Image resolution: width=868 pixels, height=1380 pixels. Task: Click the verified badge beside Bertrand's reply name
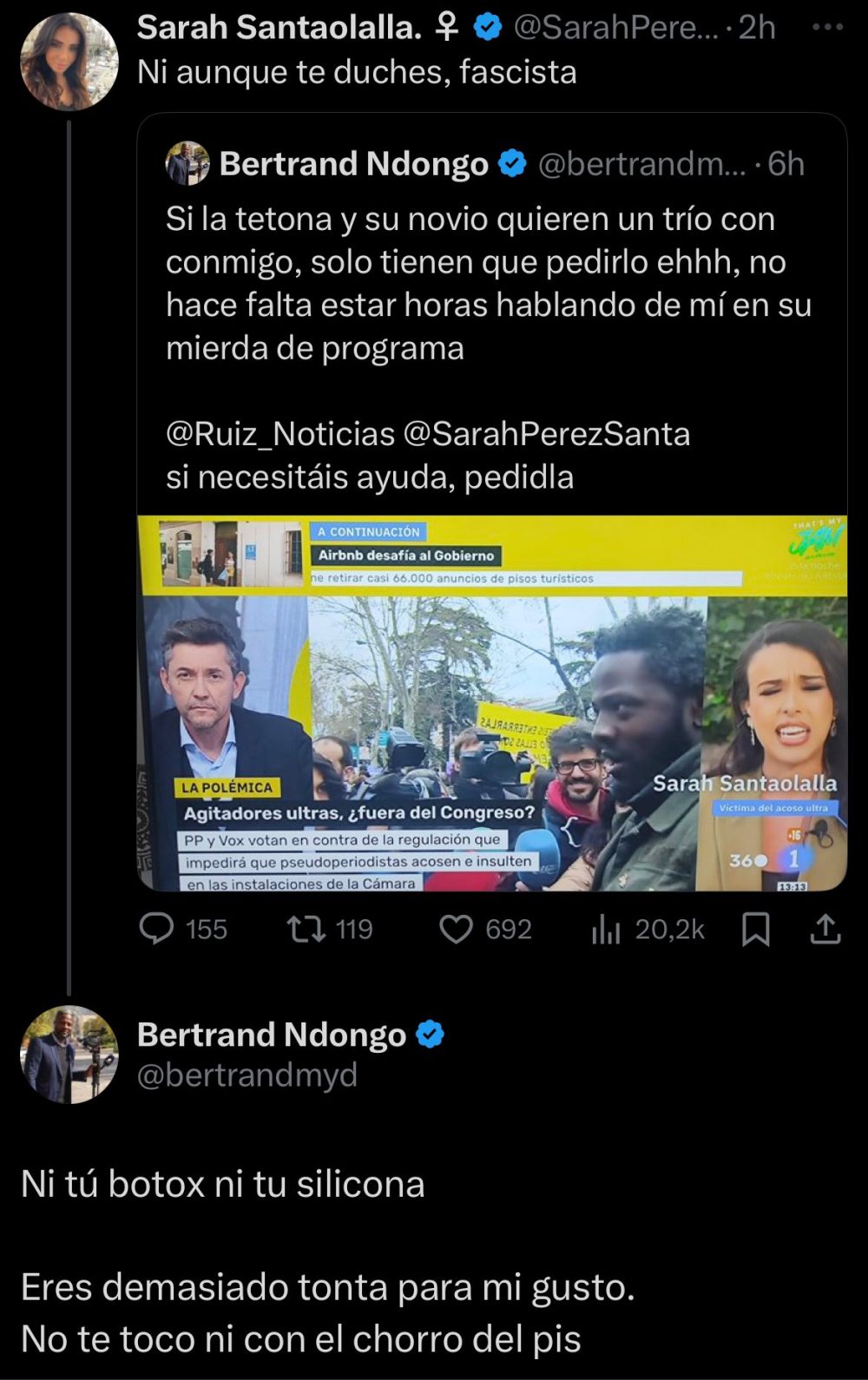(x=431, y=1034)
